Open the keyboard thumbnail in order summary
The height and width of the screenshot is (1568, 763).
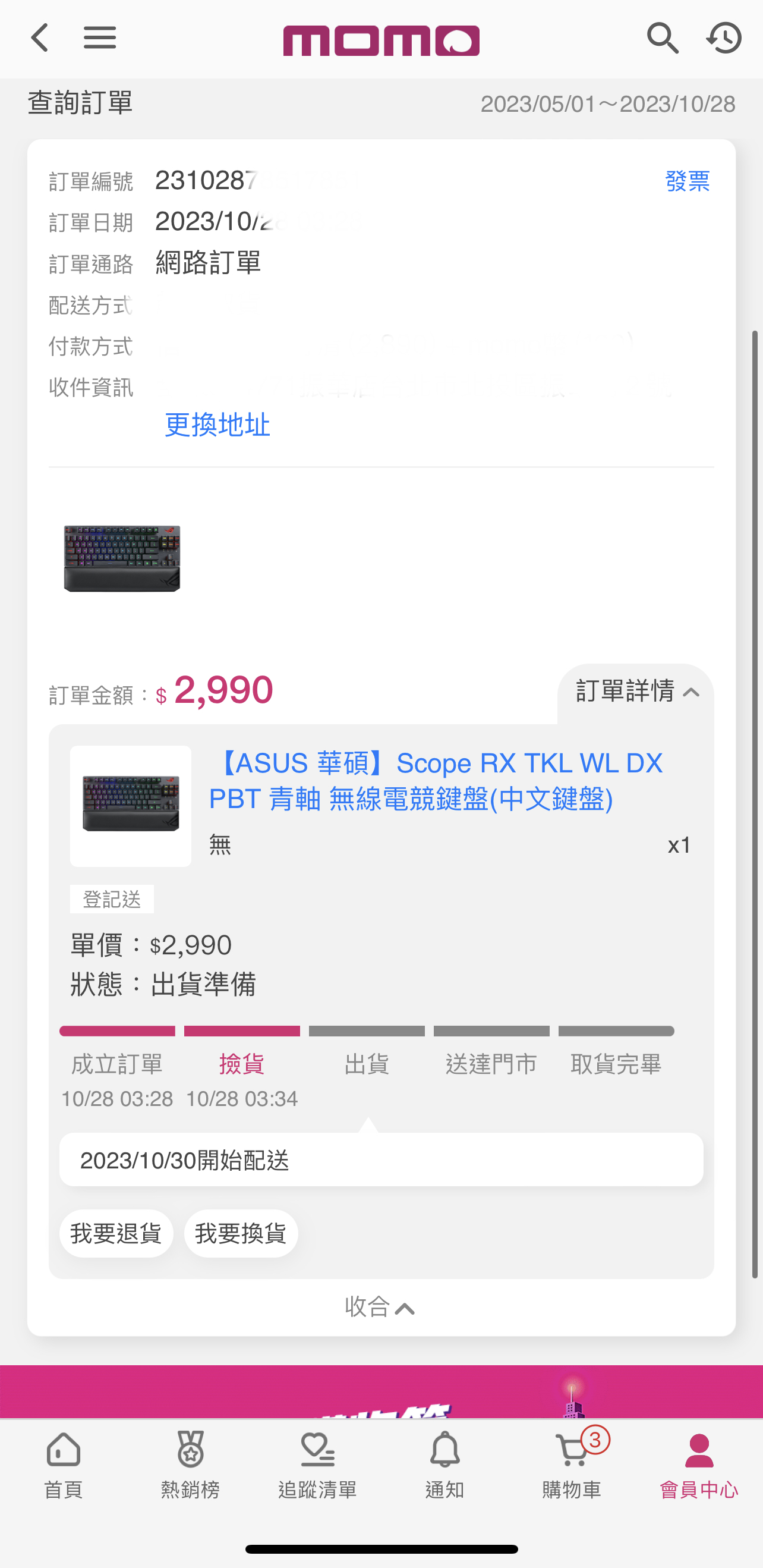point(122,558)
